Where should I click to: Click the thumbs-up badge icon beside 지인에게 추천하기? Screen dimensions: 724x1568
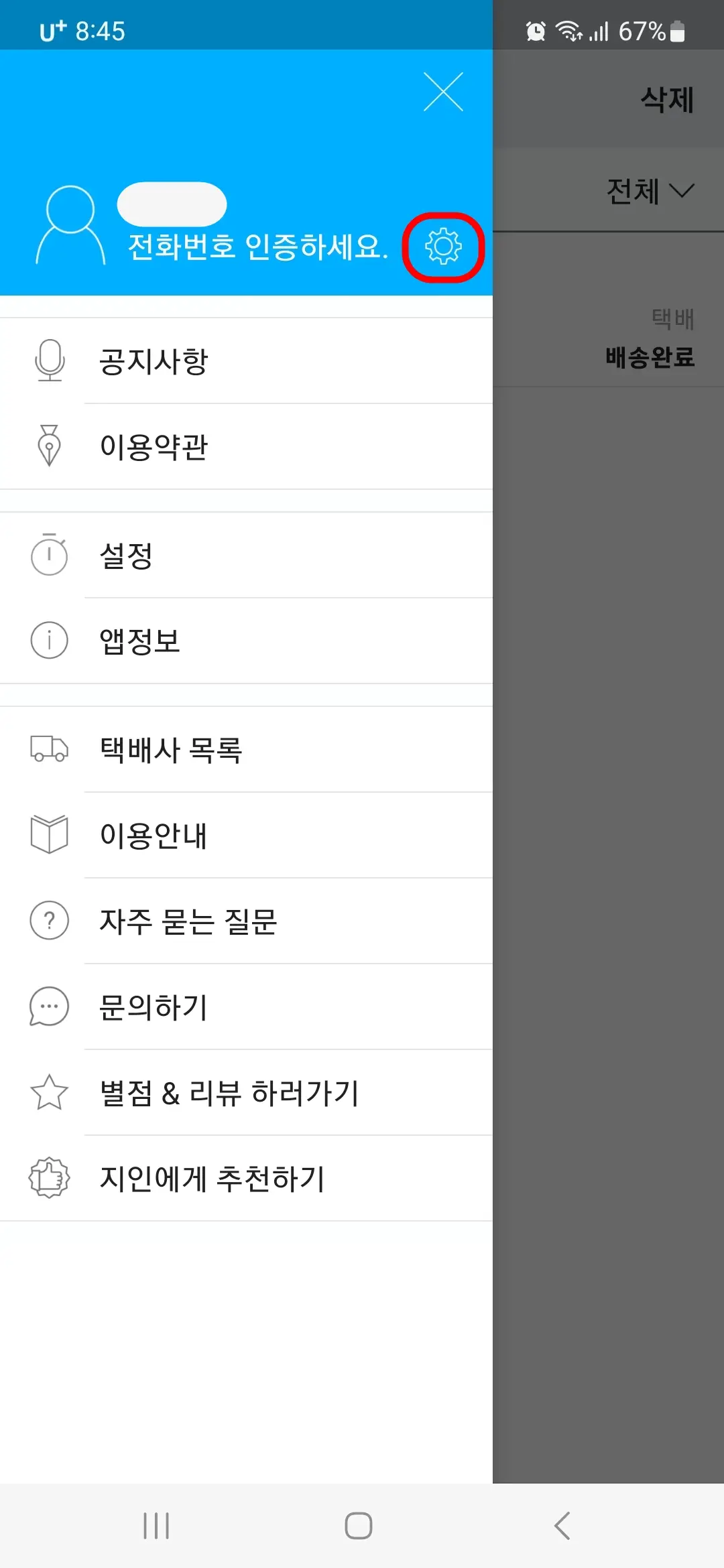(x=49, y=1177)
